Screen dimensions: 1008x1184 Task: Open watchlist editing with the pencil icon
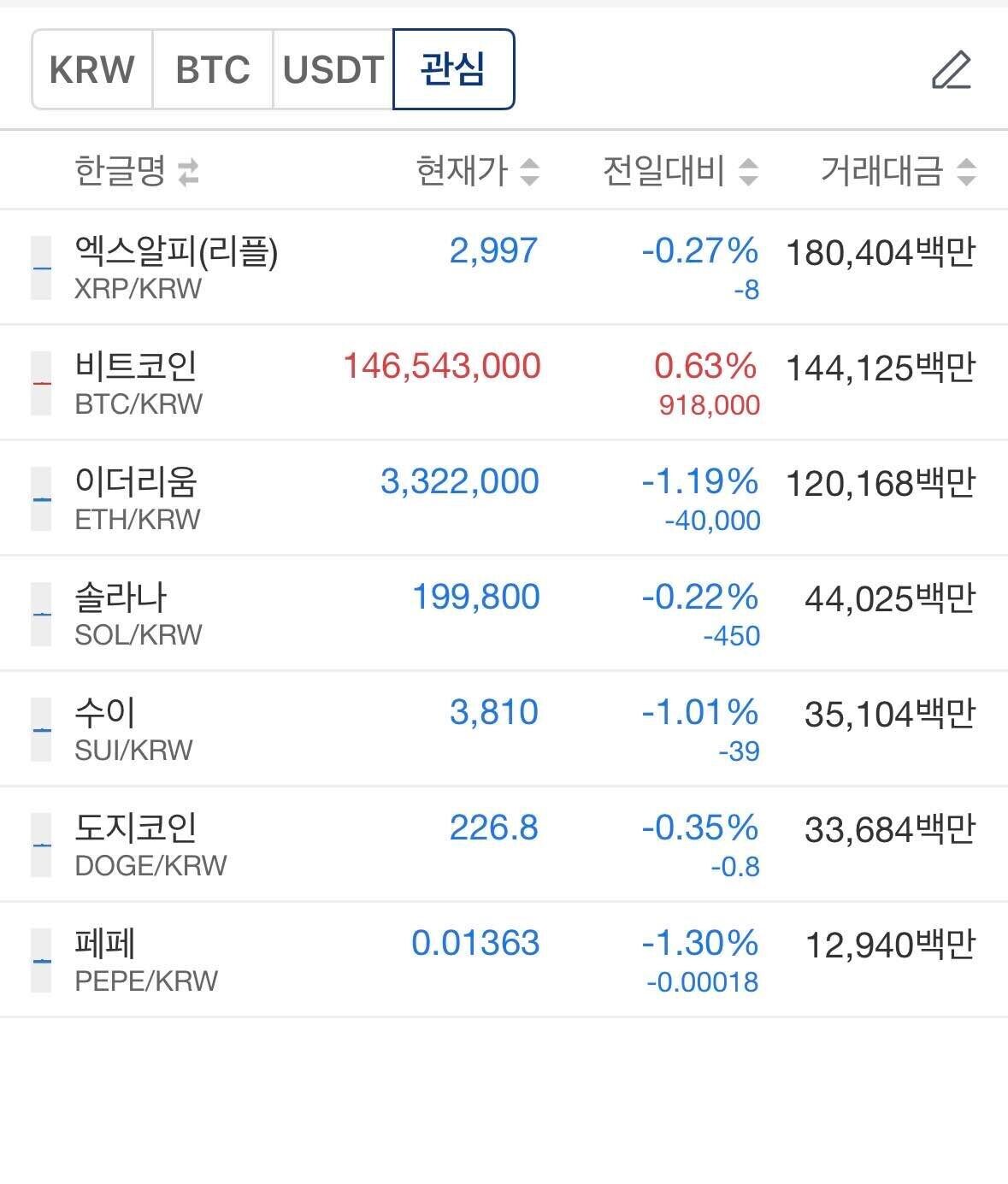coord(952,69)
